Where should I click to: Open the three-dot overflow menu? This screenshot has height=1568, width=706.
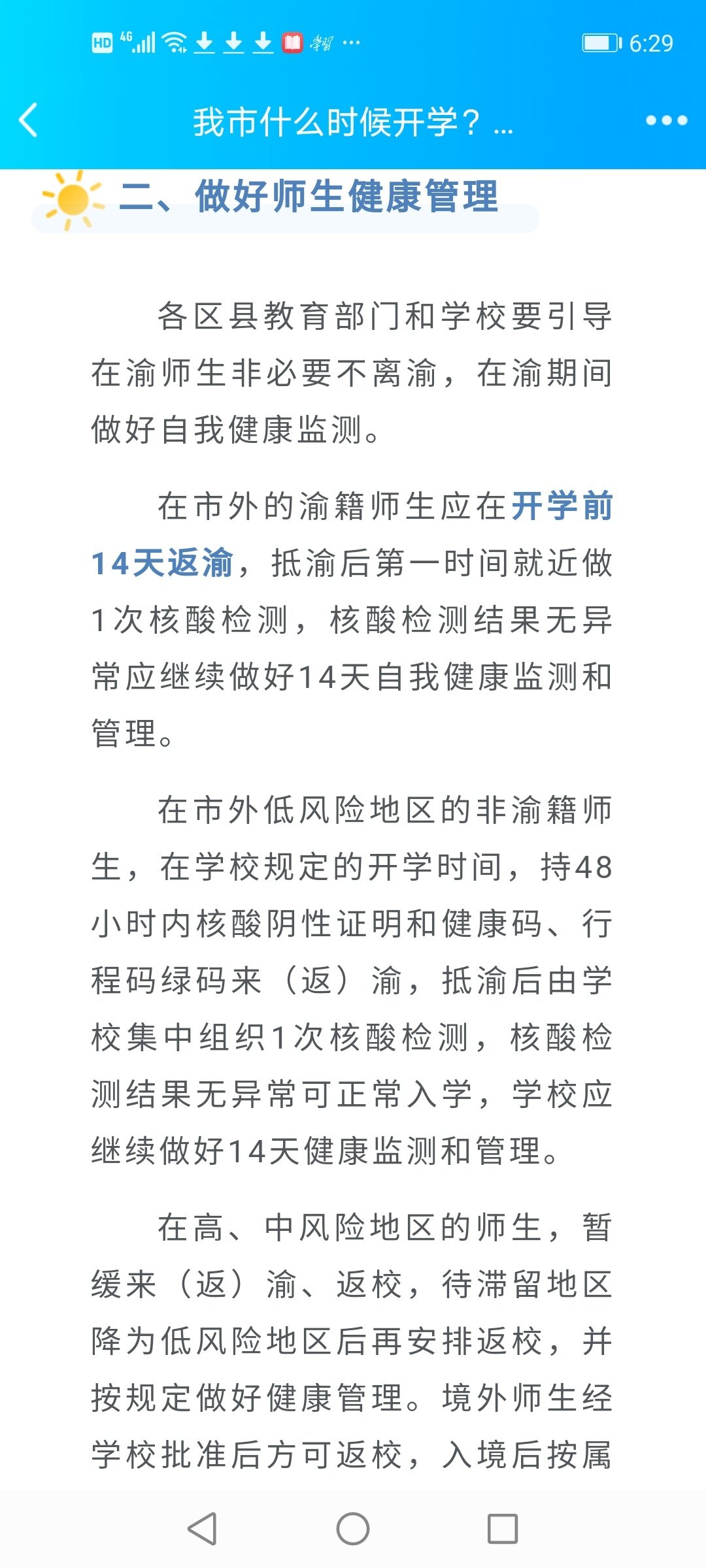point(666,120)
